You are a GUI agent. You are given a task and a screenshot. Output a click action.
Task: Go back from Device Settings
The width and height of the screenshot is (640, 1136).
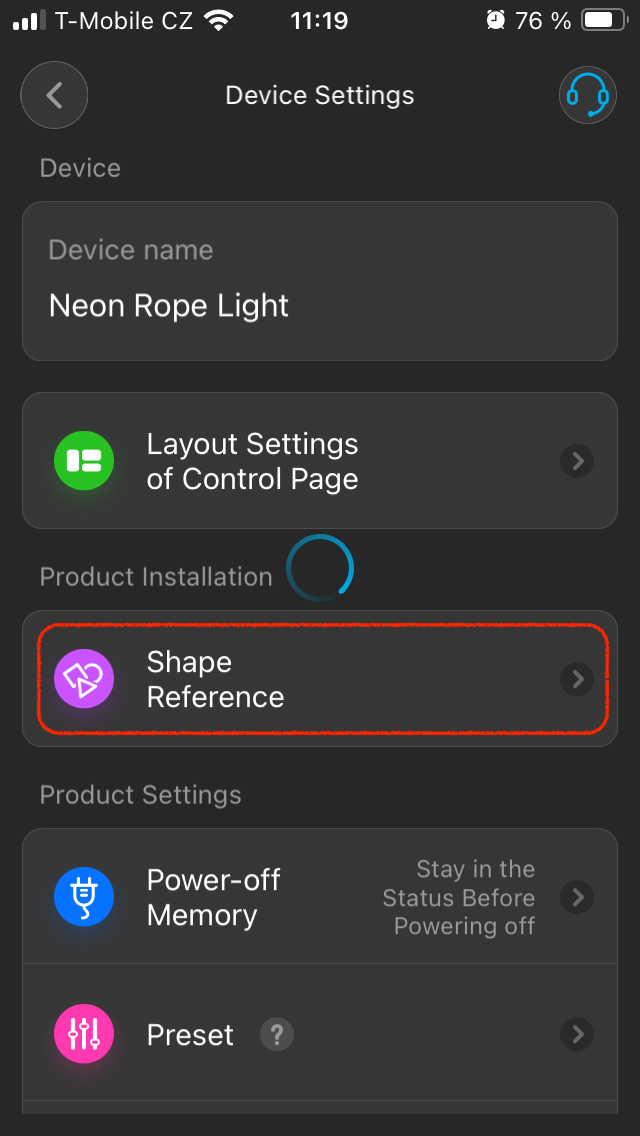coord(54,96)
